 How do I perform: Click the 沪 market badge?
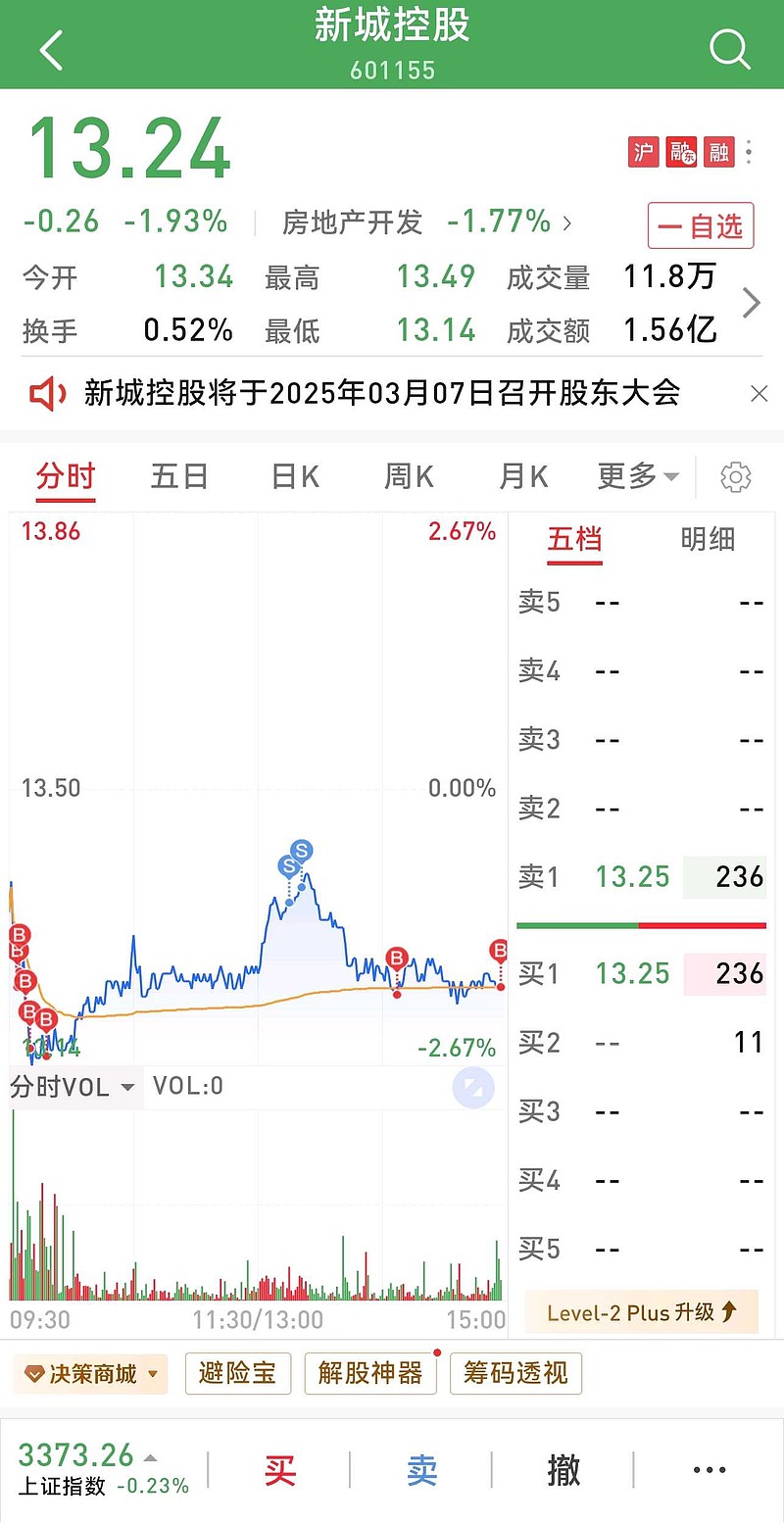point(643,153)
